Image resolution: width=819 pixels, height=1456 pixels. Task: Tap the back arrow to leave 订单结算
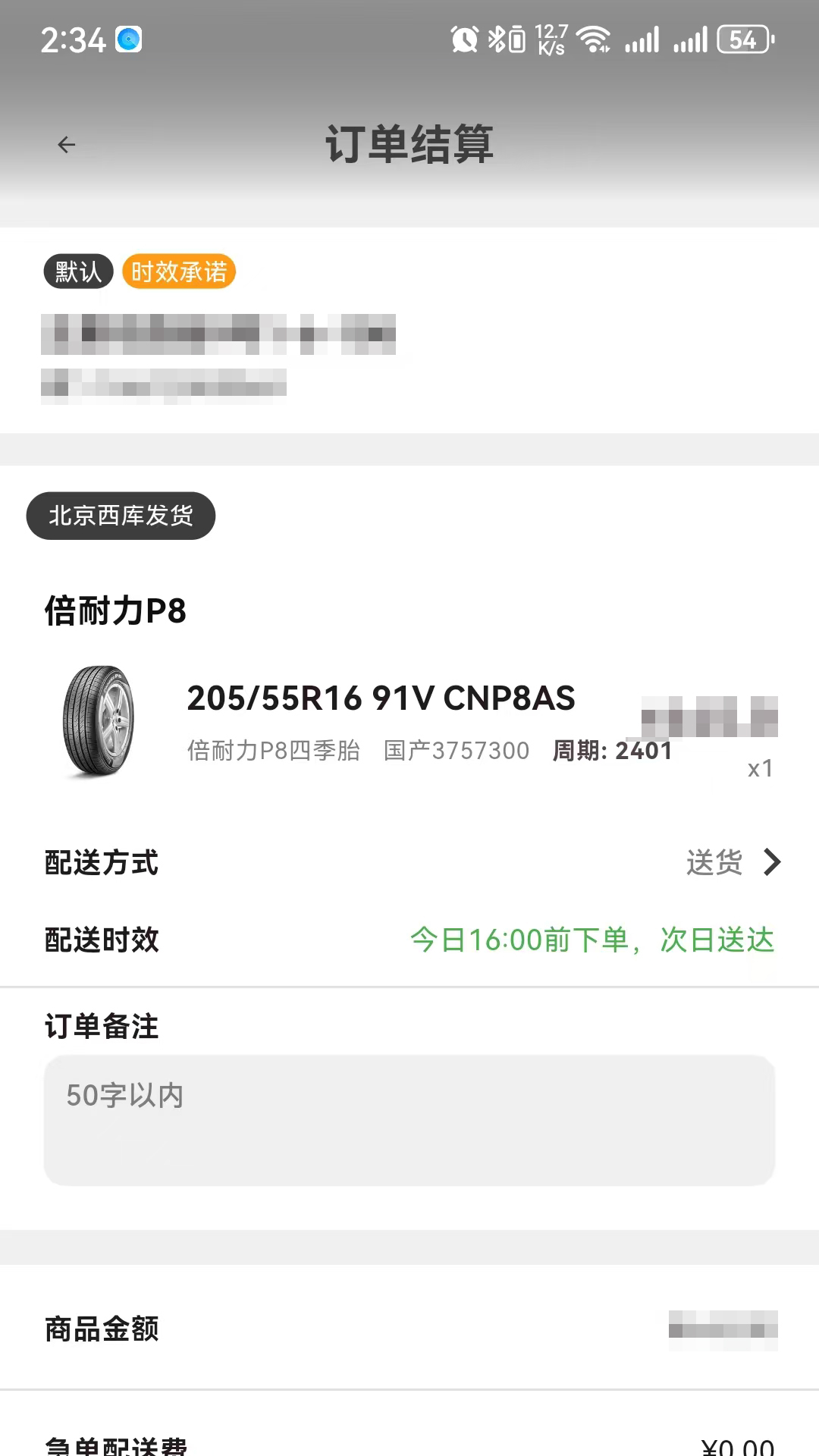click(x=67, y=144)
